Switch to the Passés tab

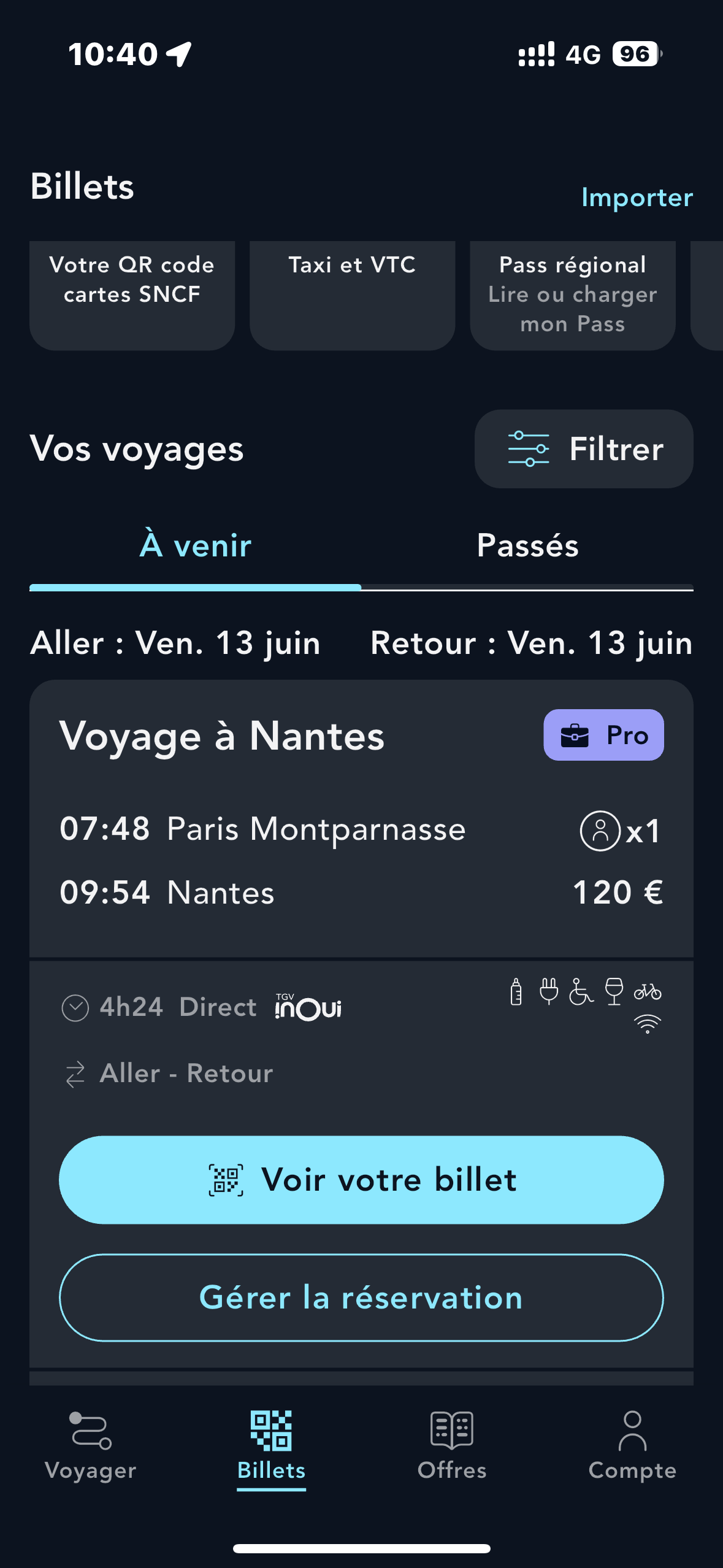pos(527,545)
